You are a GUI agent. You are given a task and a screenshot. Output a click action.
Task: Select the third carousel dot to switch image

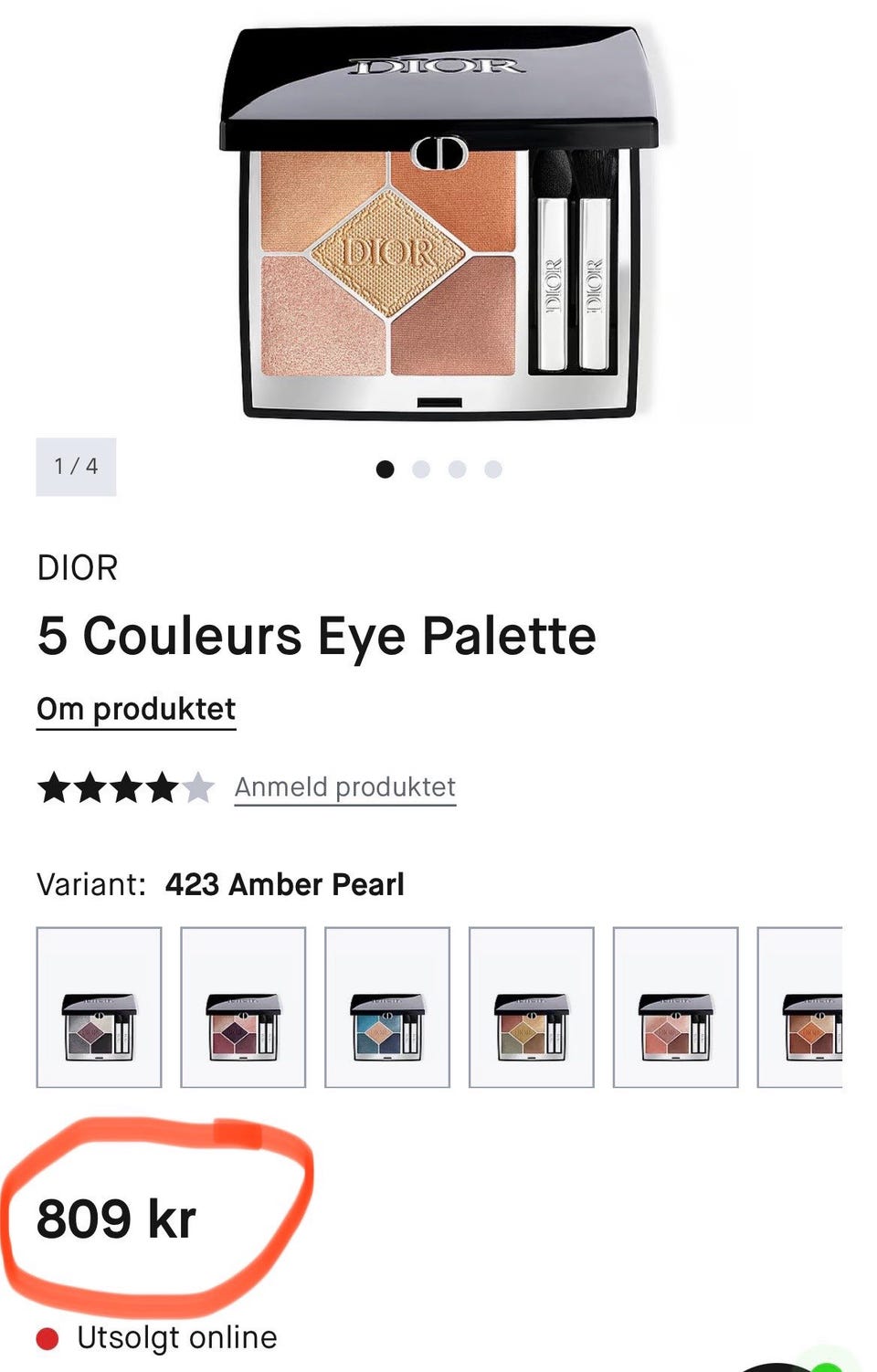[x=458, y=467]
